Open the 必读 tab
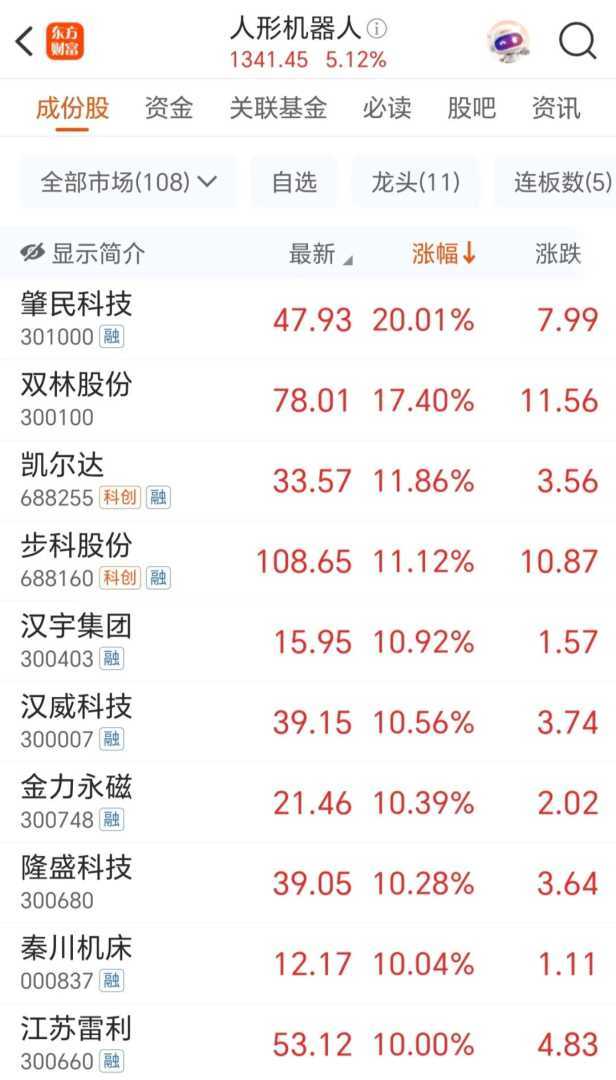Viewport: 616px width, 1080px height. coord(387,108)
